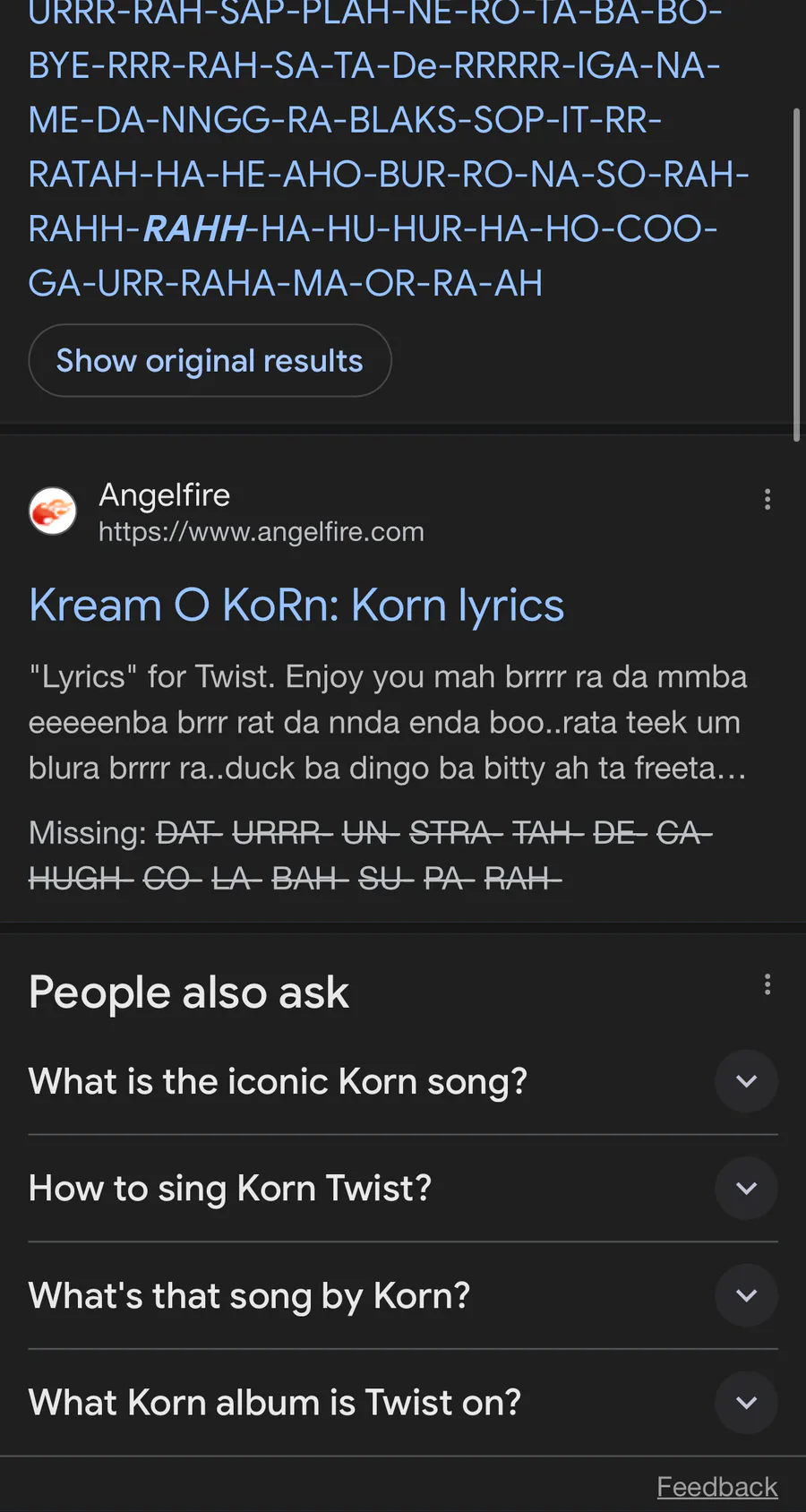Open options menu for Angelfire result
The height and width of the screenshot is (1512, 806).
tap(767, 500)
